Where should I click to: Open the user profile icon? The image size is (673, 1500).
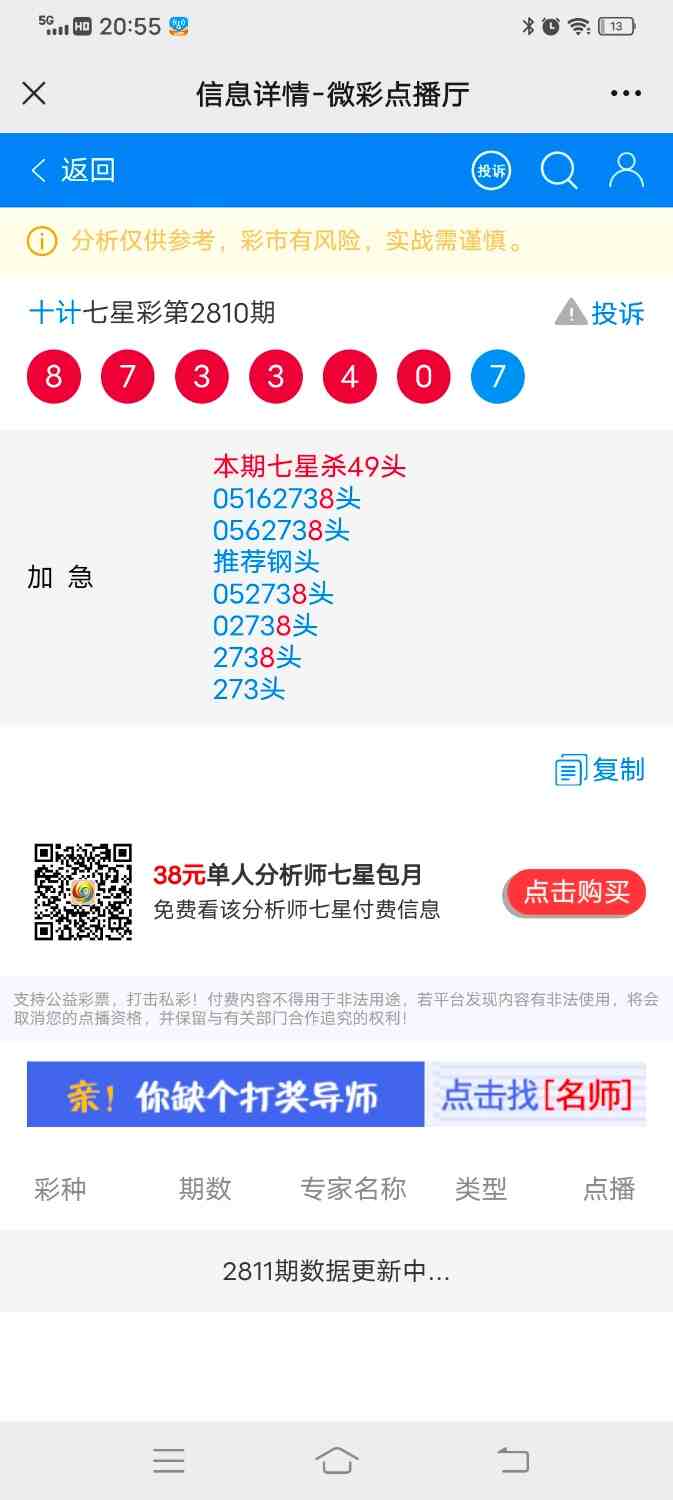(x=626, y=171)
